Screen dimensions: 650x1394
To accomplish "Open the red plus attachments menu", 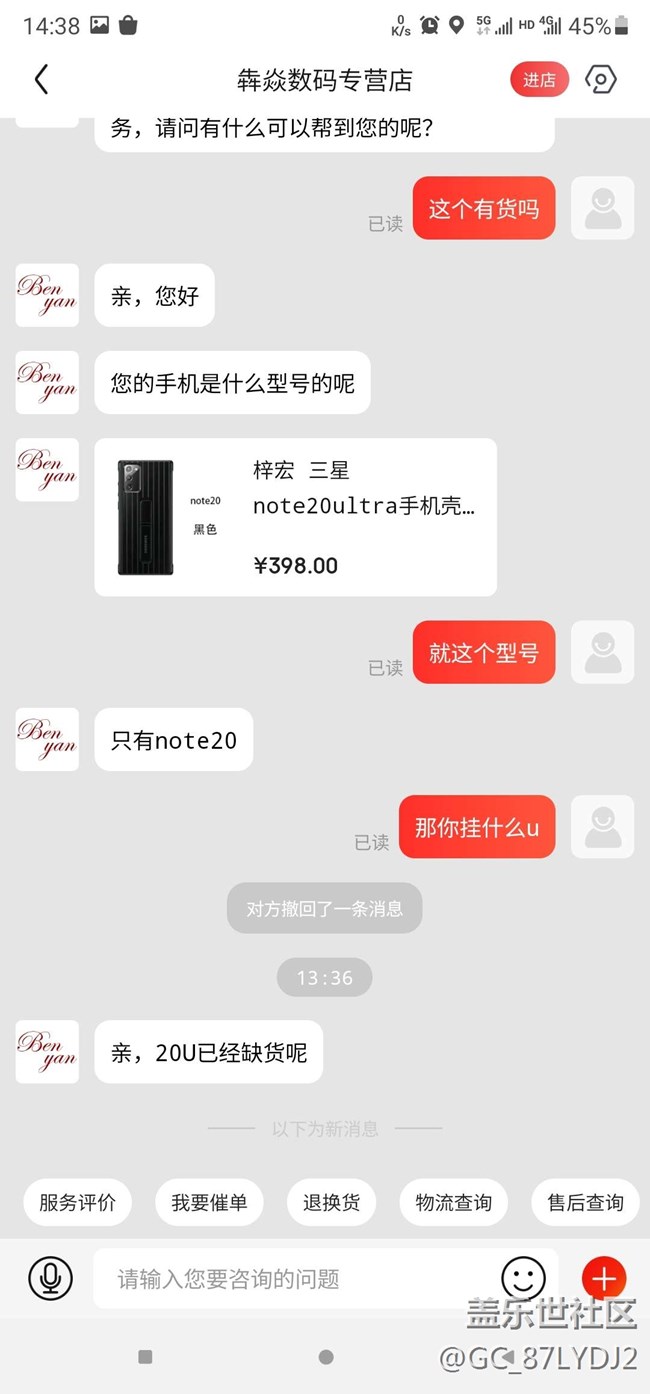I will 603,1278.
